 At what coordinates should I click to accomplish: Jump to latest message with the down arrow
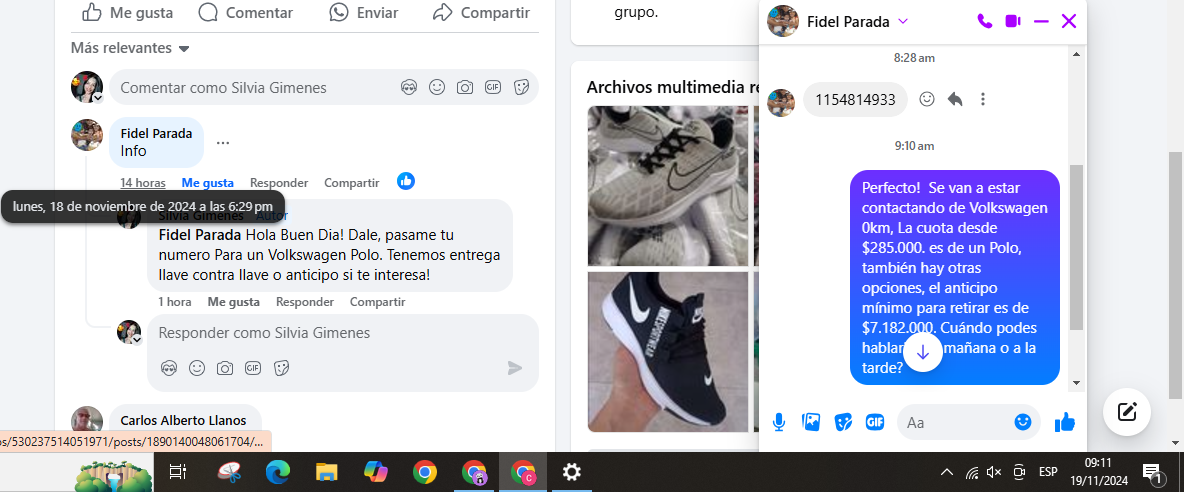coord(923,352)
